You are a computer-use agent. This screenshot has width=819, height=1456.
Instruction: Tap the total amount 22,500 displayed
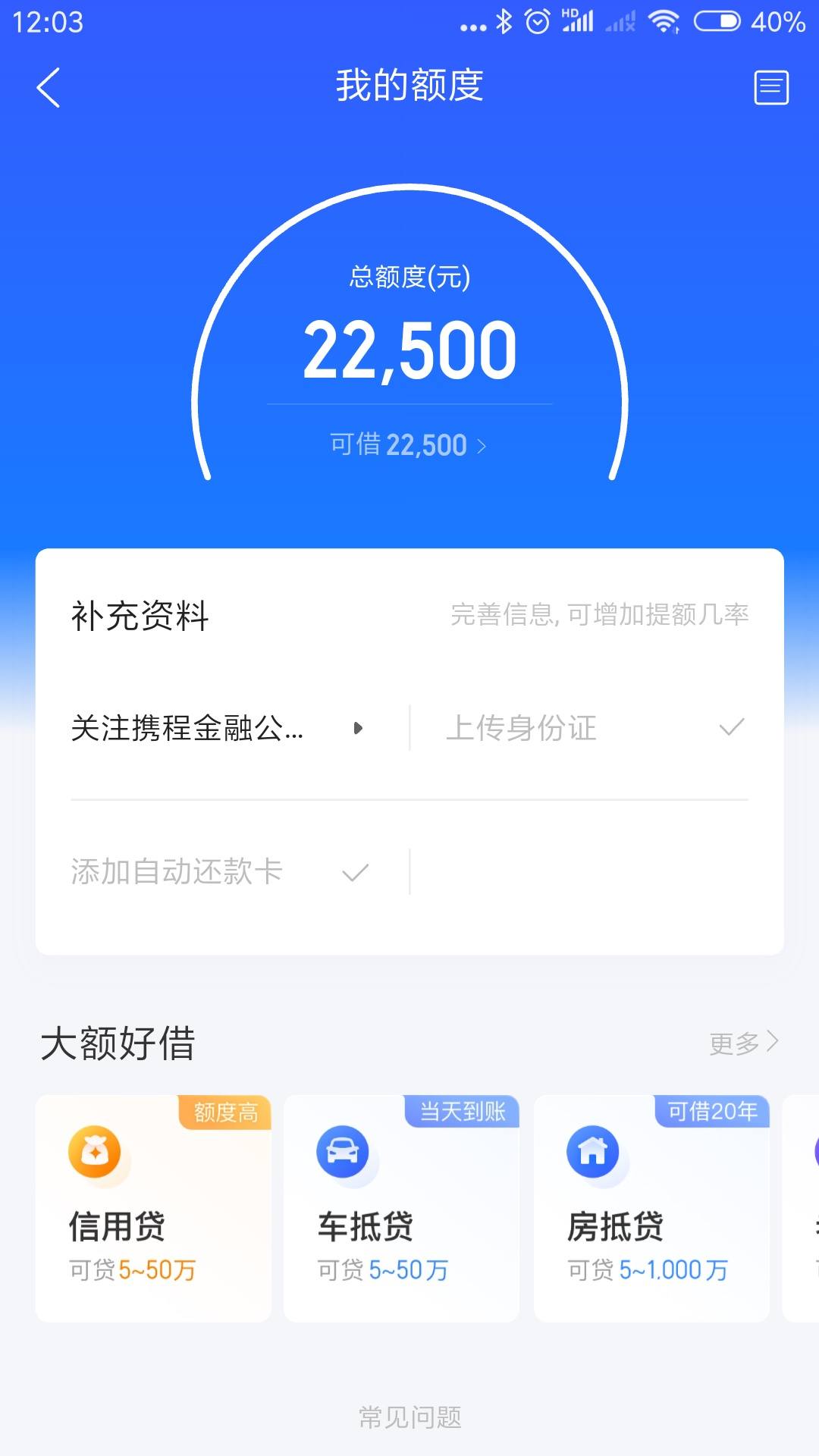409,349
